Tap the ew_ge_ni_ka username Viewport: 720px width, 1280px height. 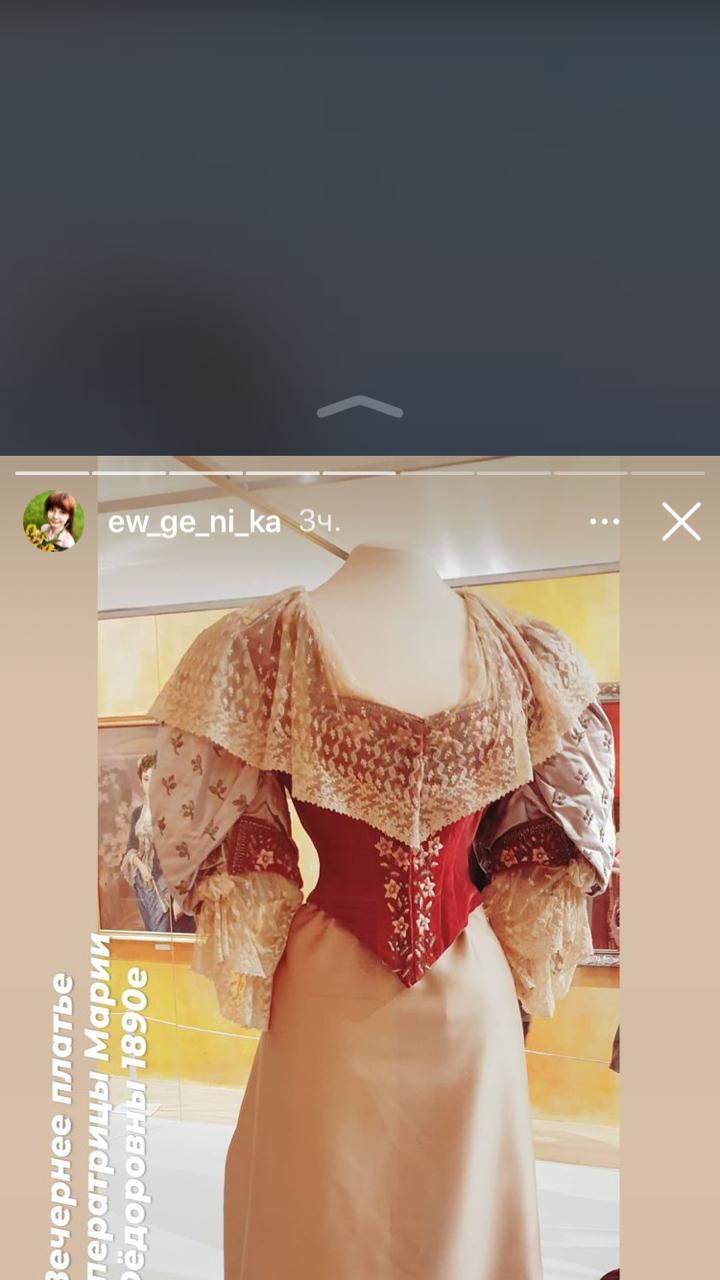pos(194,522)
